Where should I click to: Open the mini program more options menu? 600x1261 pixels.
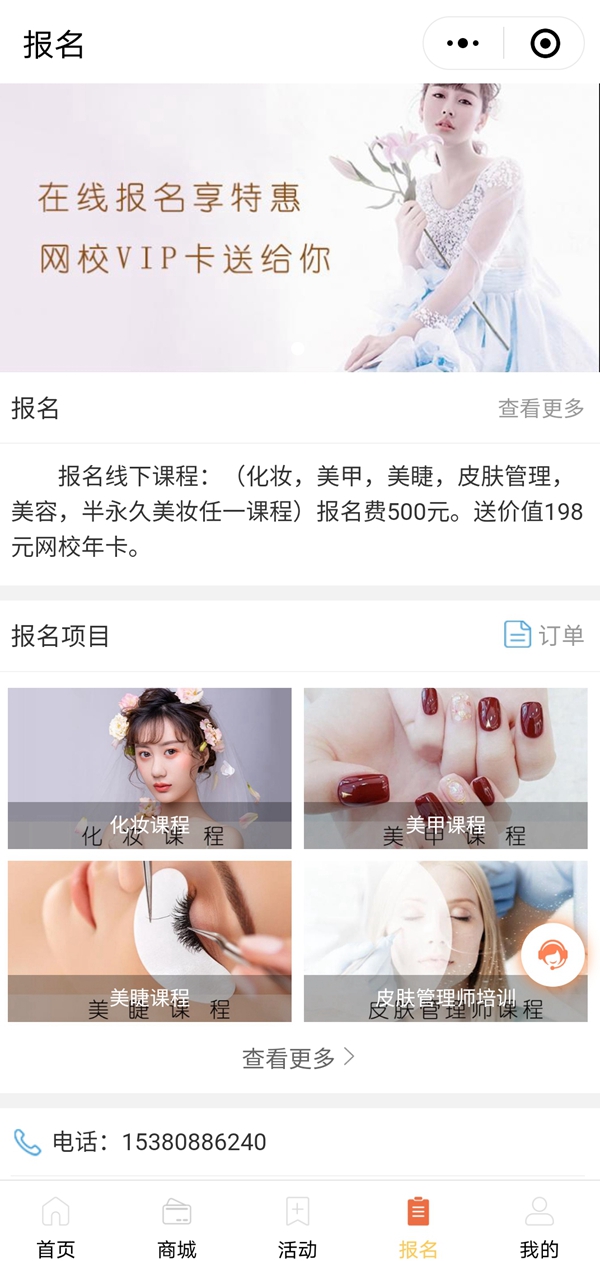click(463, 43)
